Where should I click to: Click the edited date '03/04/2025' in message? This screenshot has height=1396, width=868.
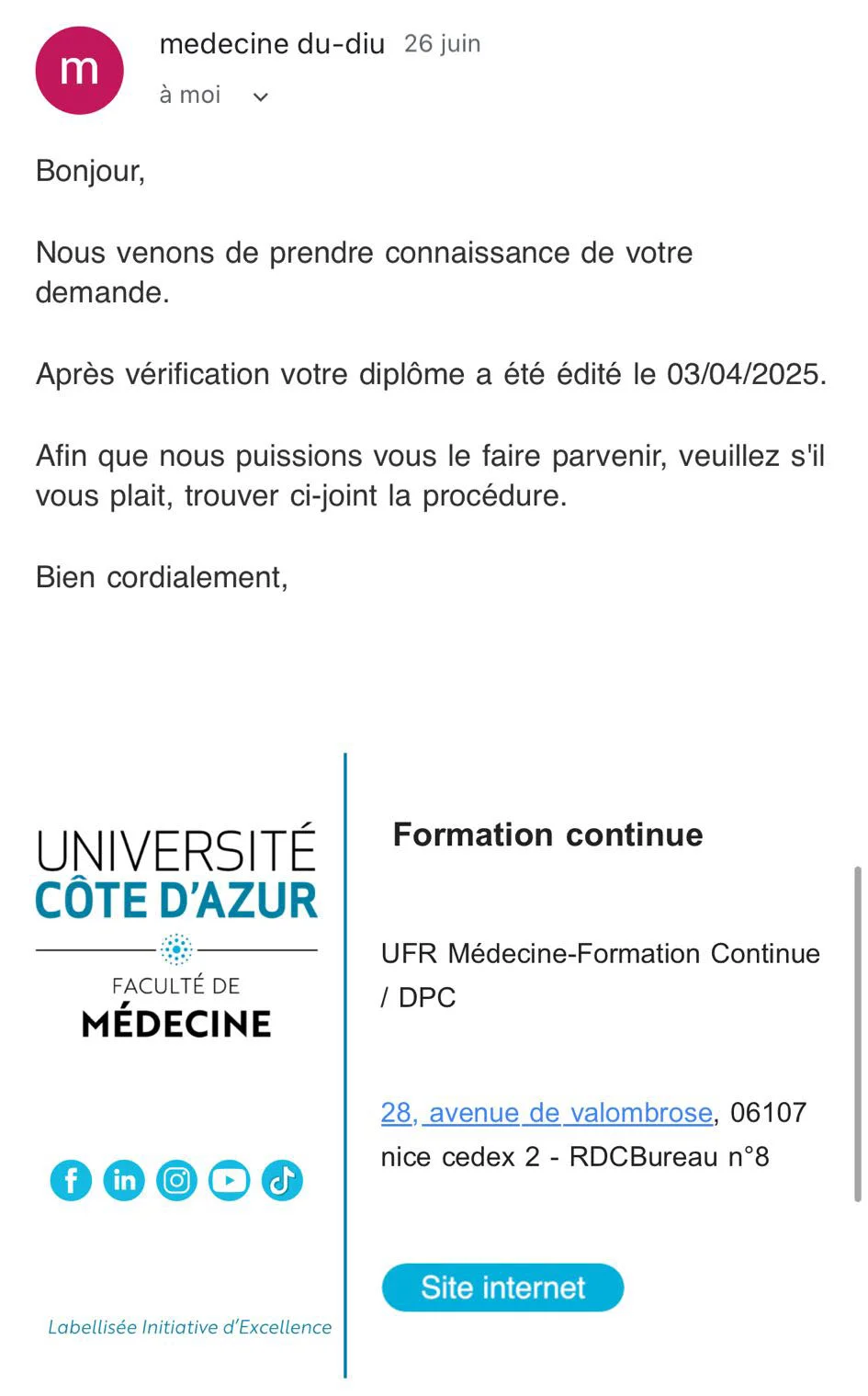(x=747, y=374)
